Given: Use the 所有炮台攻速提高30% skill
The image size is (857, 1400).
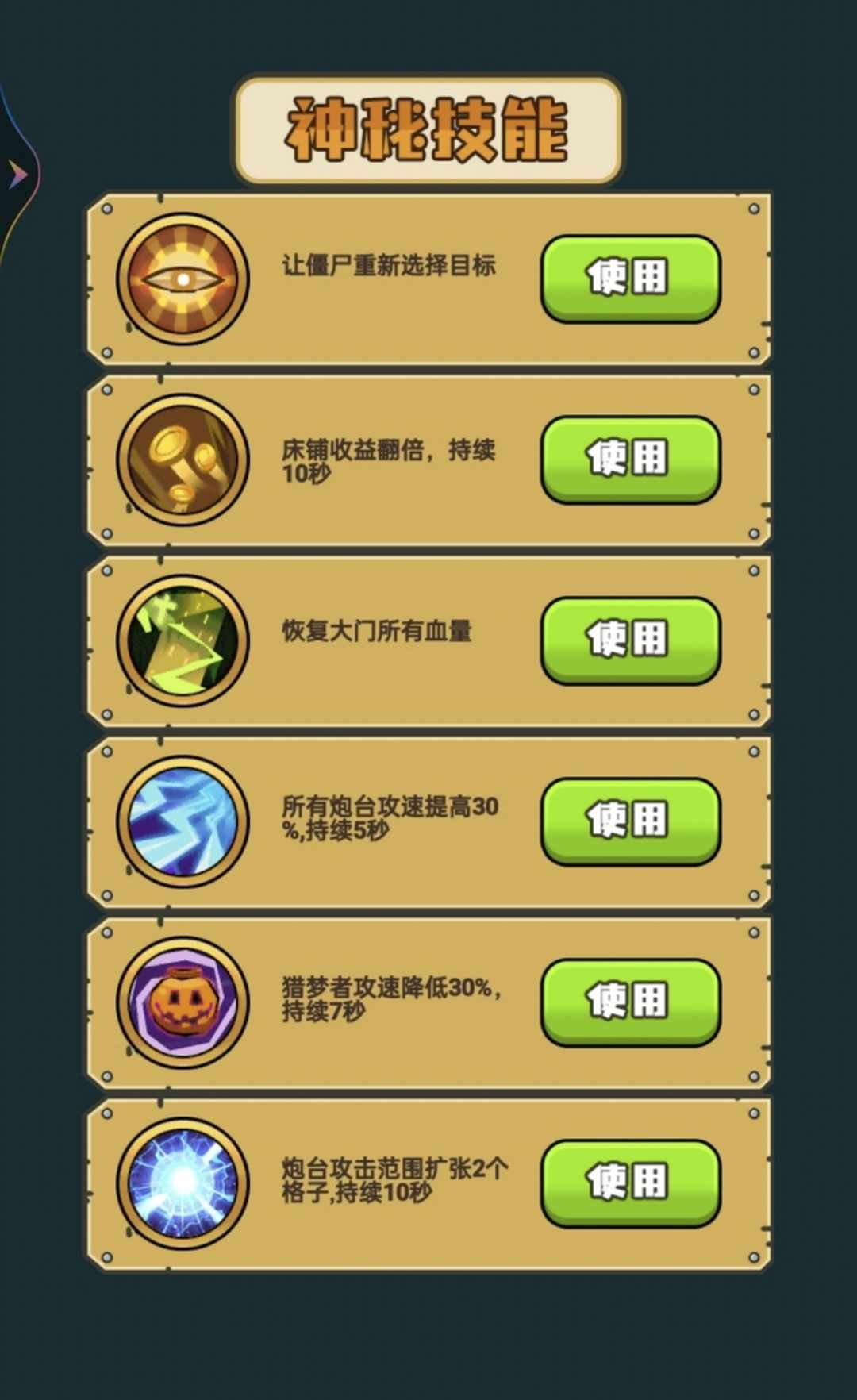Looking at the screenshot, I should pyautogui.click(x=630, y=821).
